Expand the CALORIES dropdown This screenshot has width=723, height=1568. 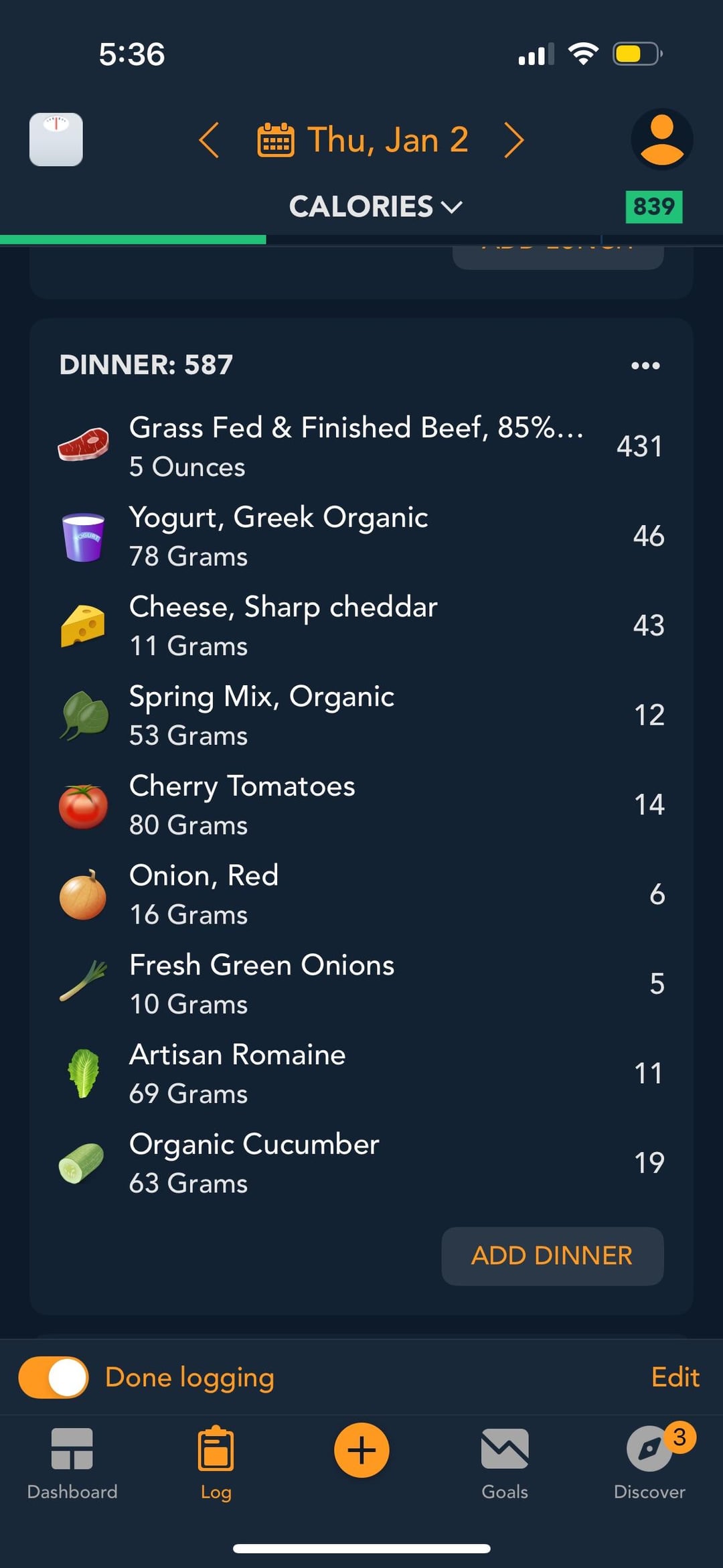(x=376, y=206)
